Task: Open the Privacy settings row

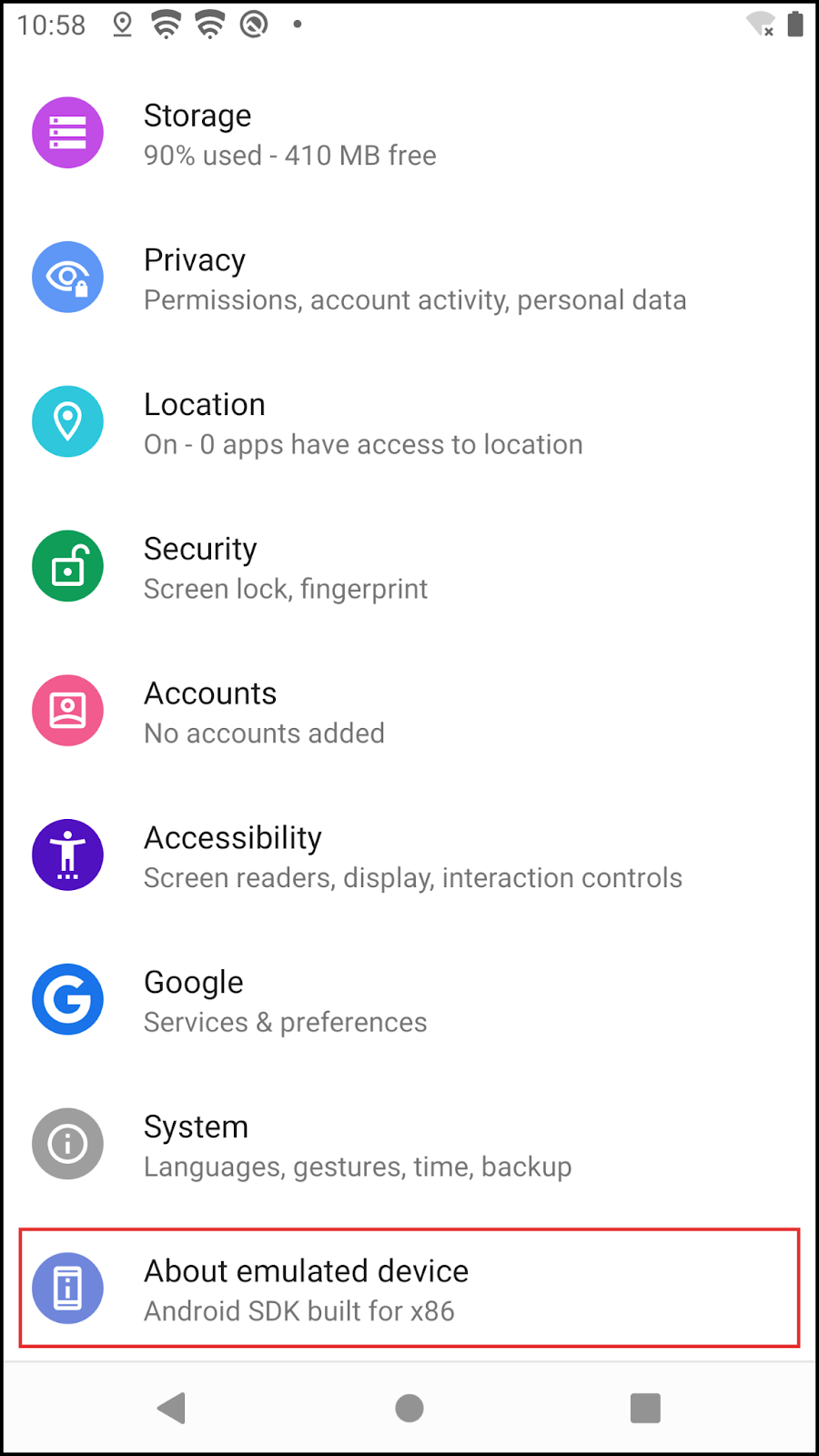Action: [x=409, y=278]
